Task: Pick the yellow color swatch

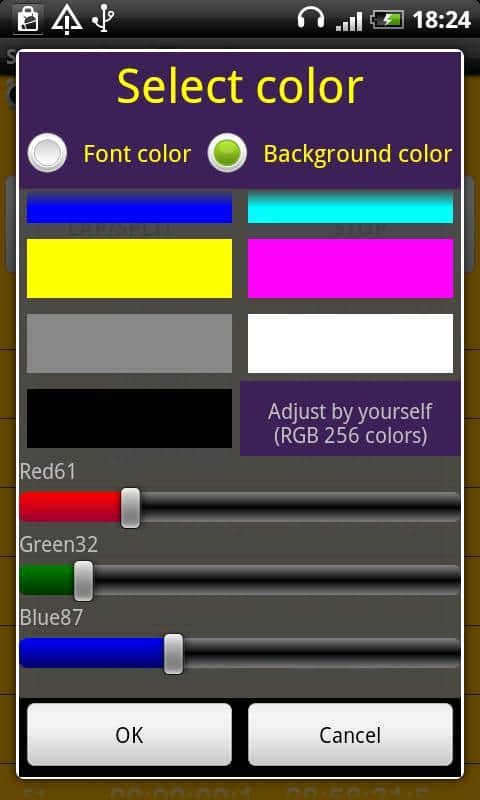Action: (x=130, y=268)
